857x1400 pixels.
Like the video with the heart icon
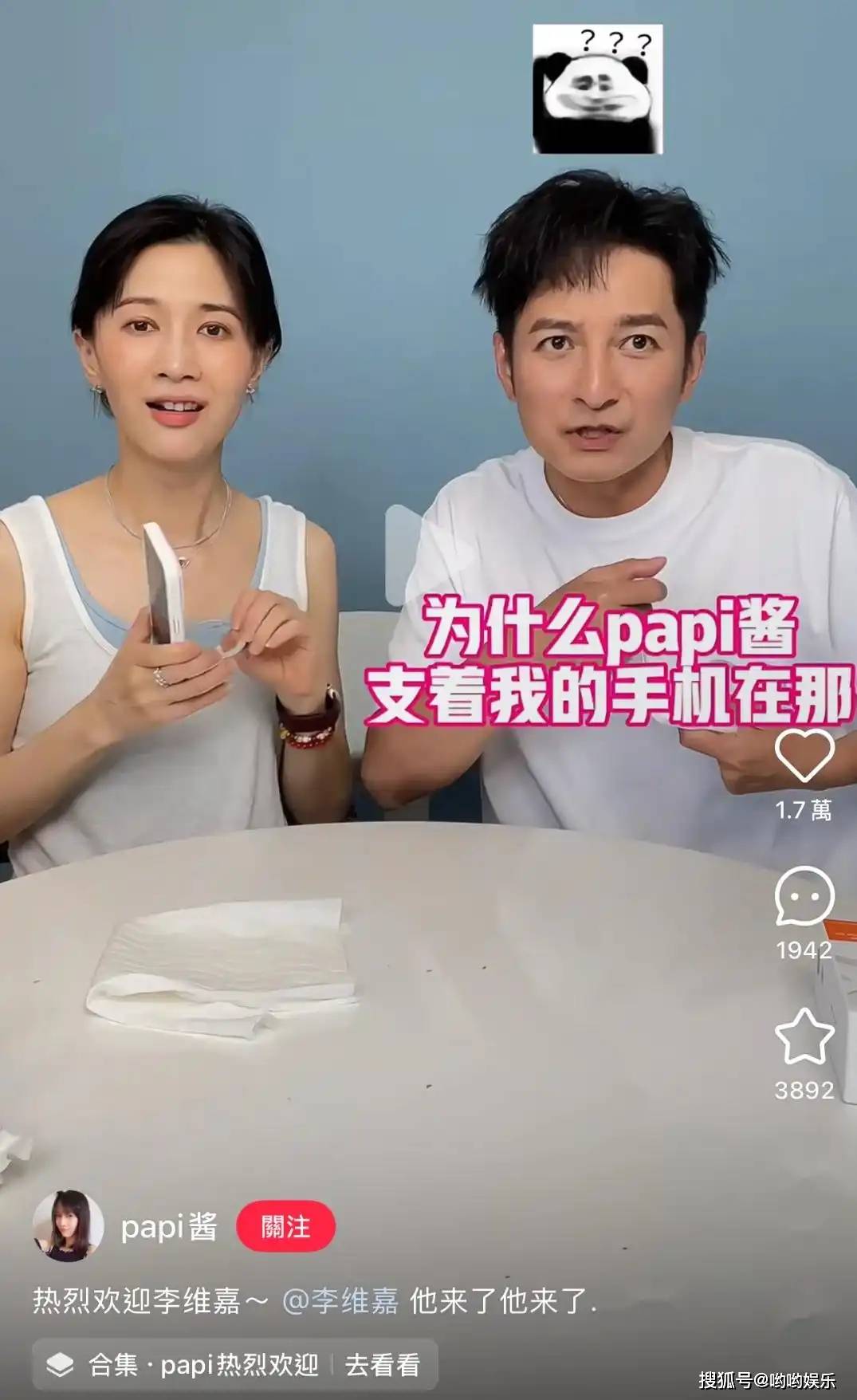(x=804, y=755)
